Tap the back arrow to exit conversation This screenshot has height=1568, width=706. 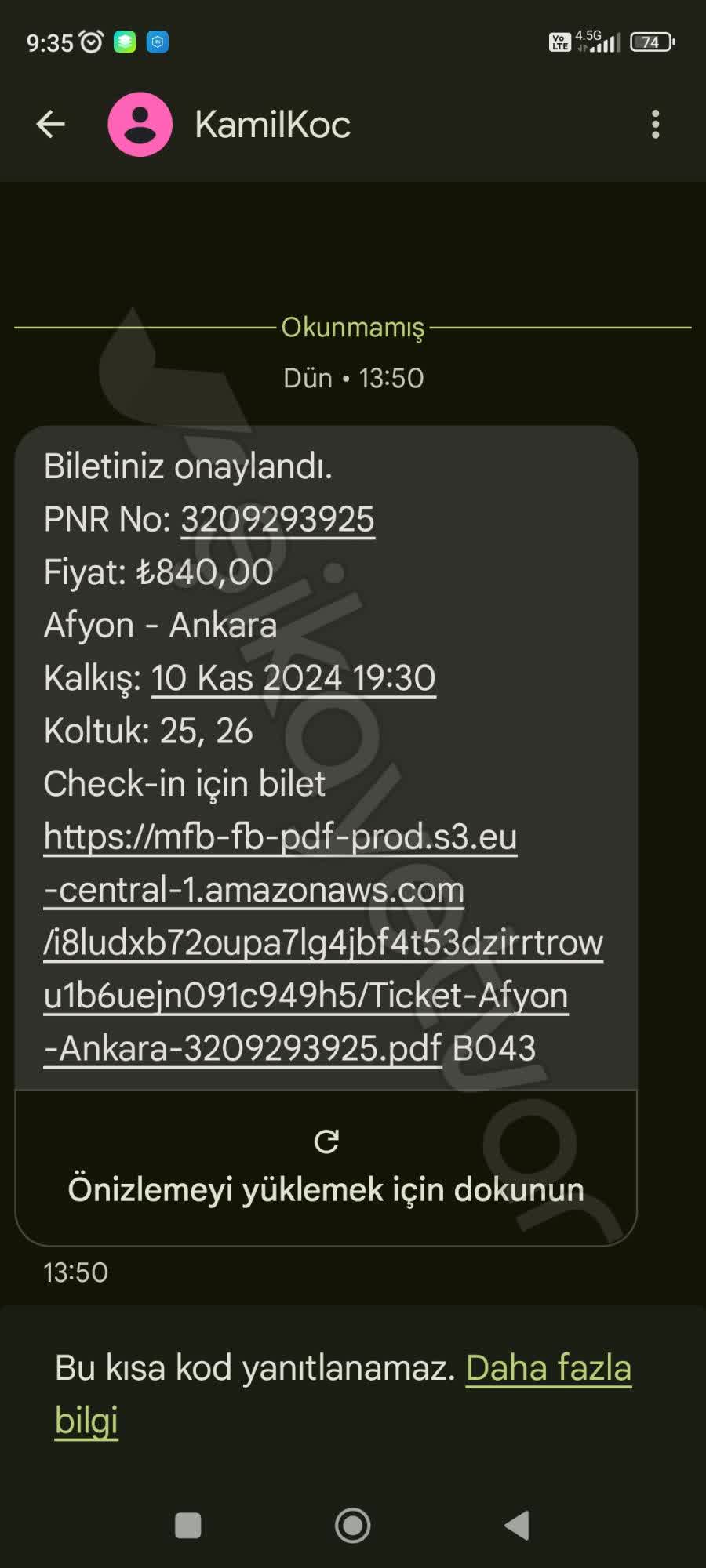[49, 124]
